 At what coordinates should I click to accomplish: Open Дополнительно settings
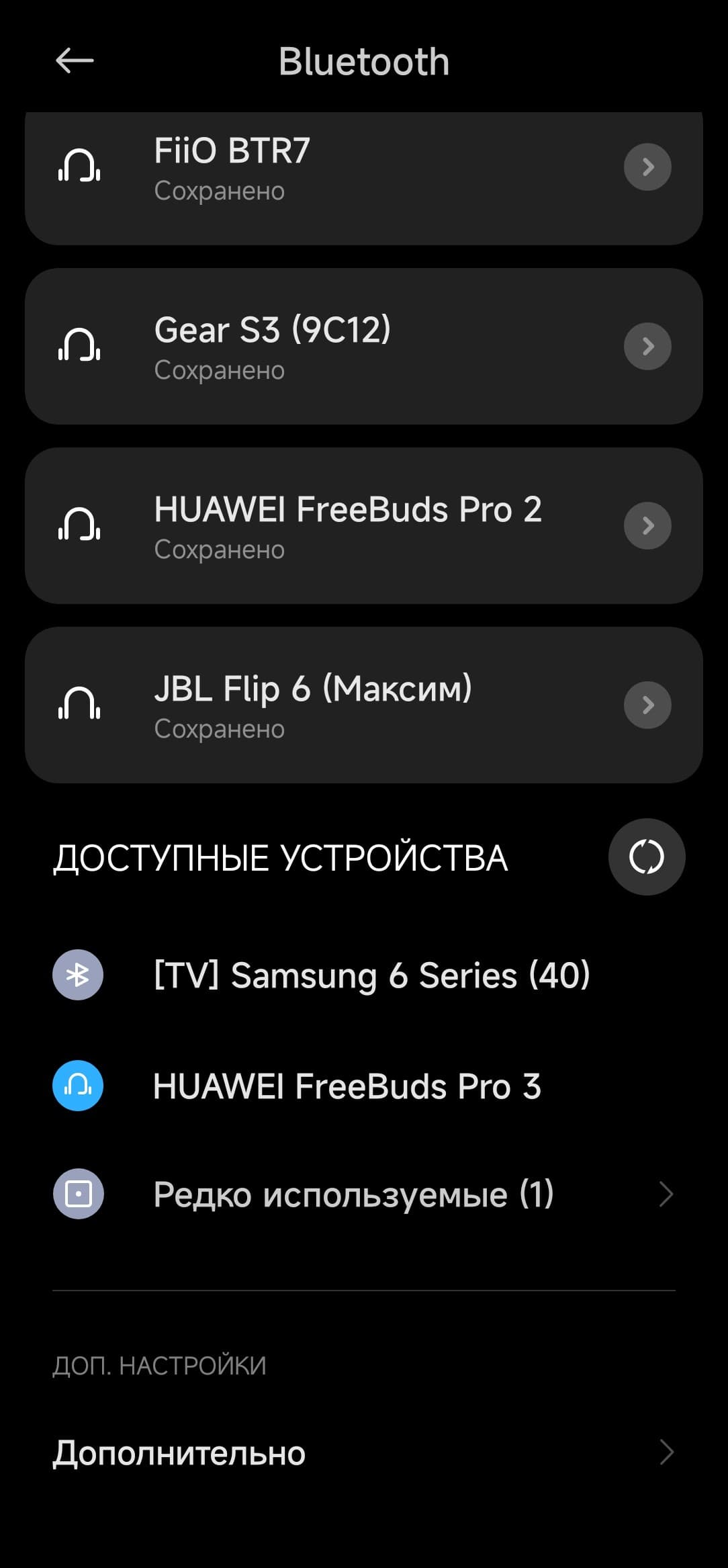[x=363, y=1452]
